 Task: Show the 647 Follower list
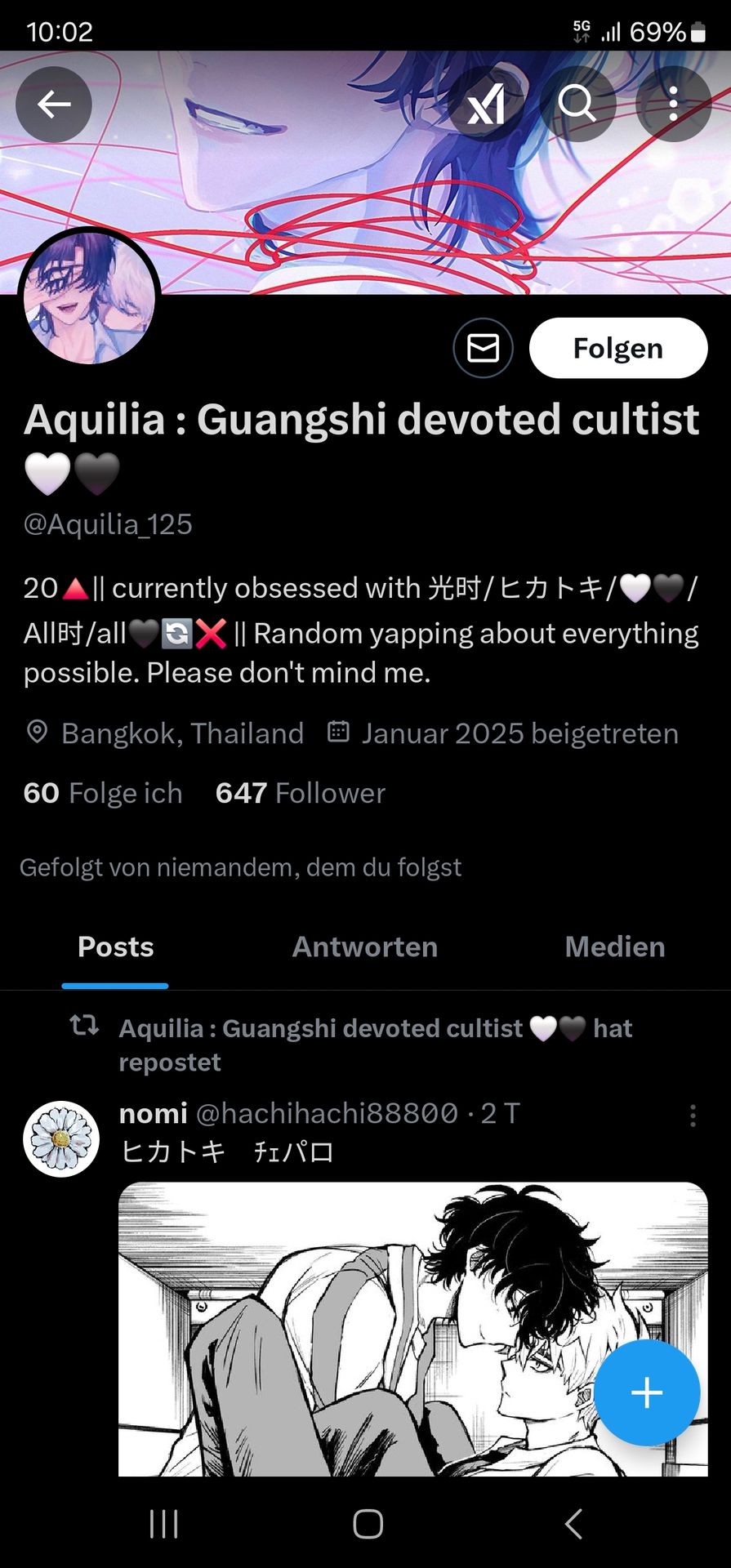coord(300,793)
